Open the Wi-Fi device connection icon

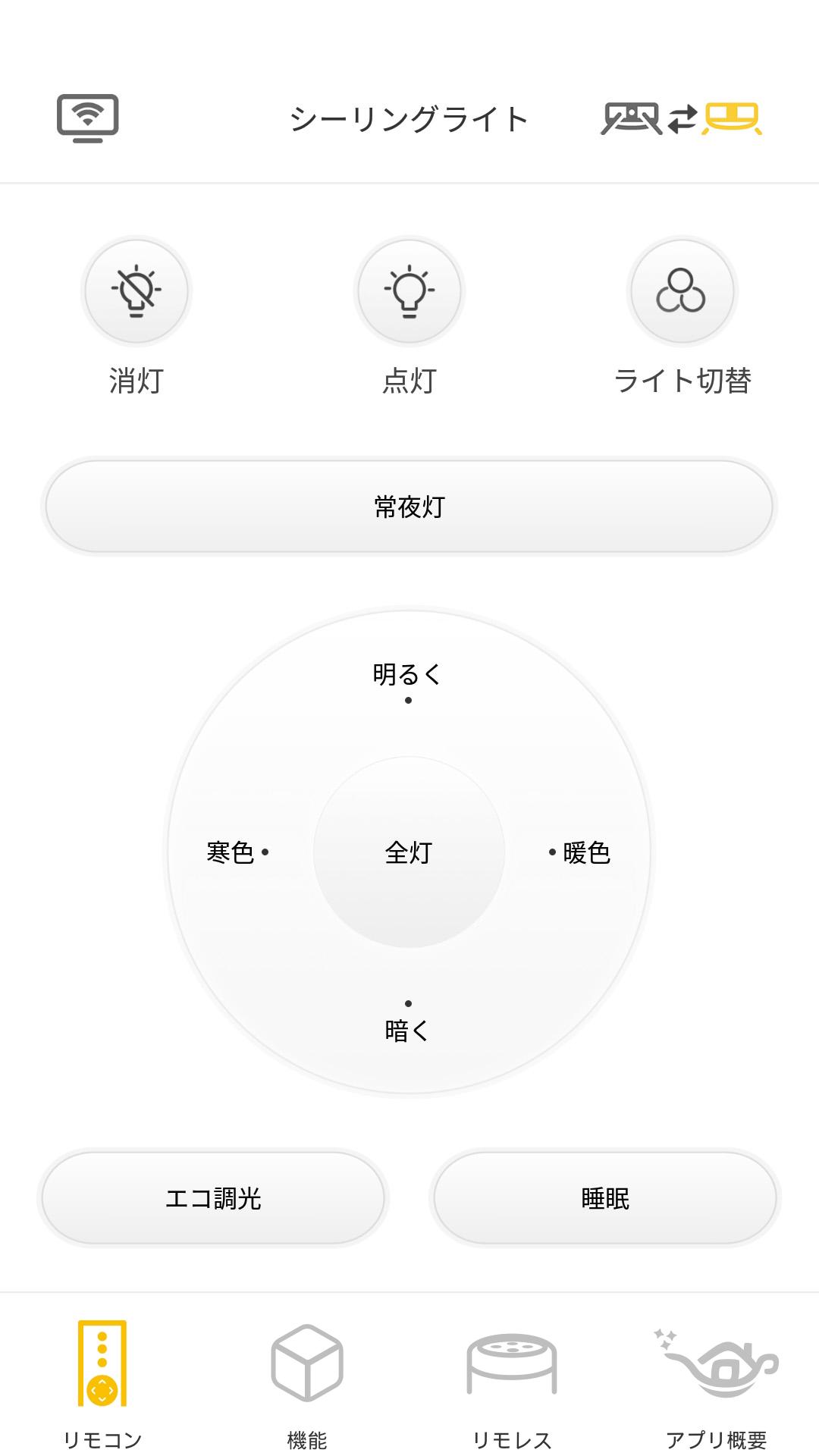pos(88,118)
